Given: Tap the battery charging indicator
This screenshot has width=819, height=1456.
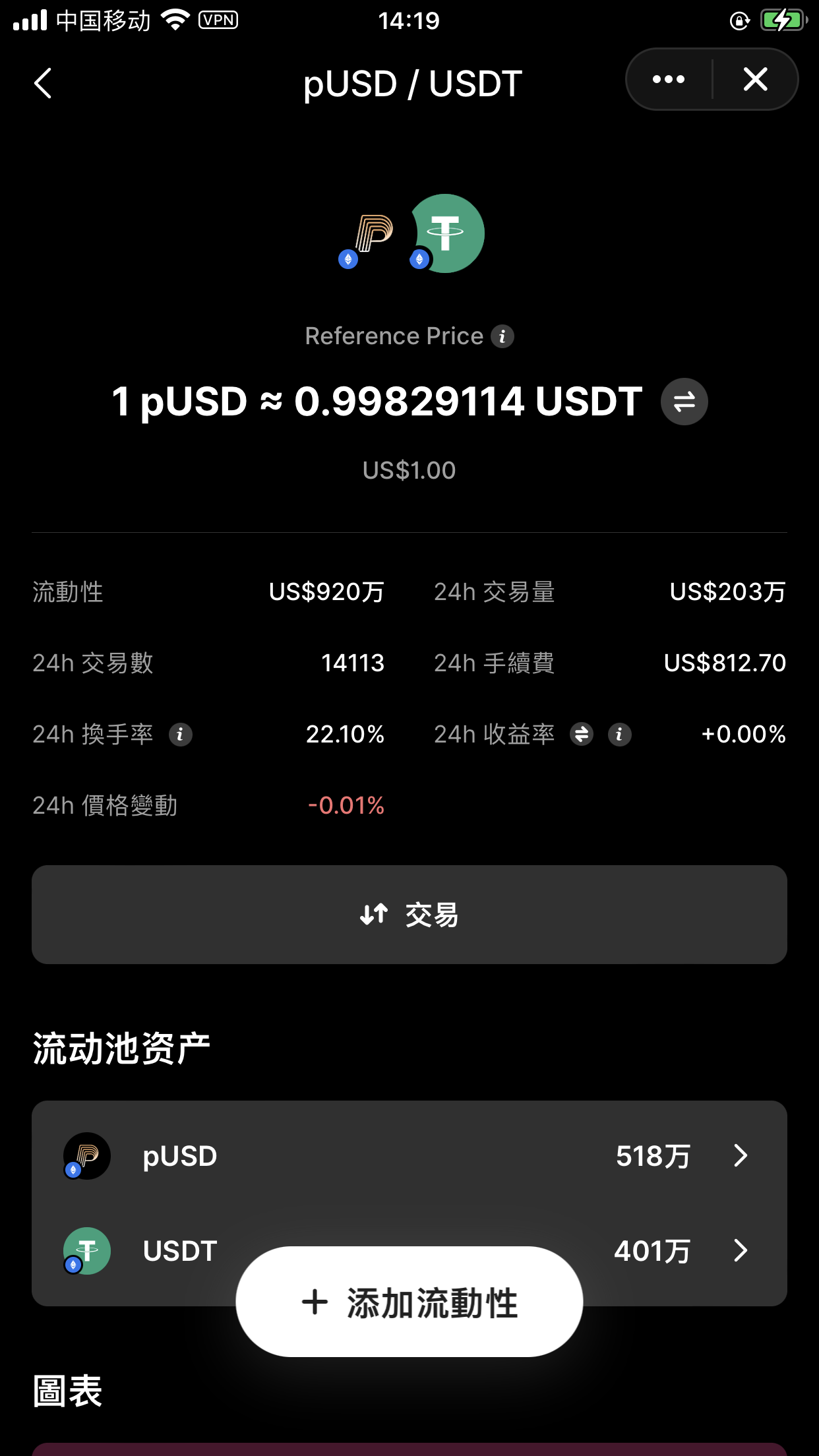Looking at the screenshot, I should click(x=781, y=20).
